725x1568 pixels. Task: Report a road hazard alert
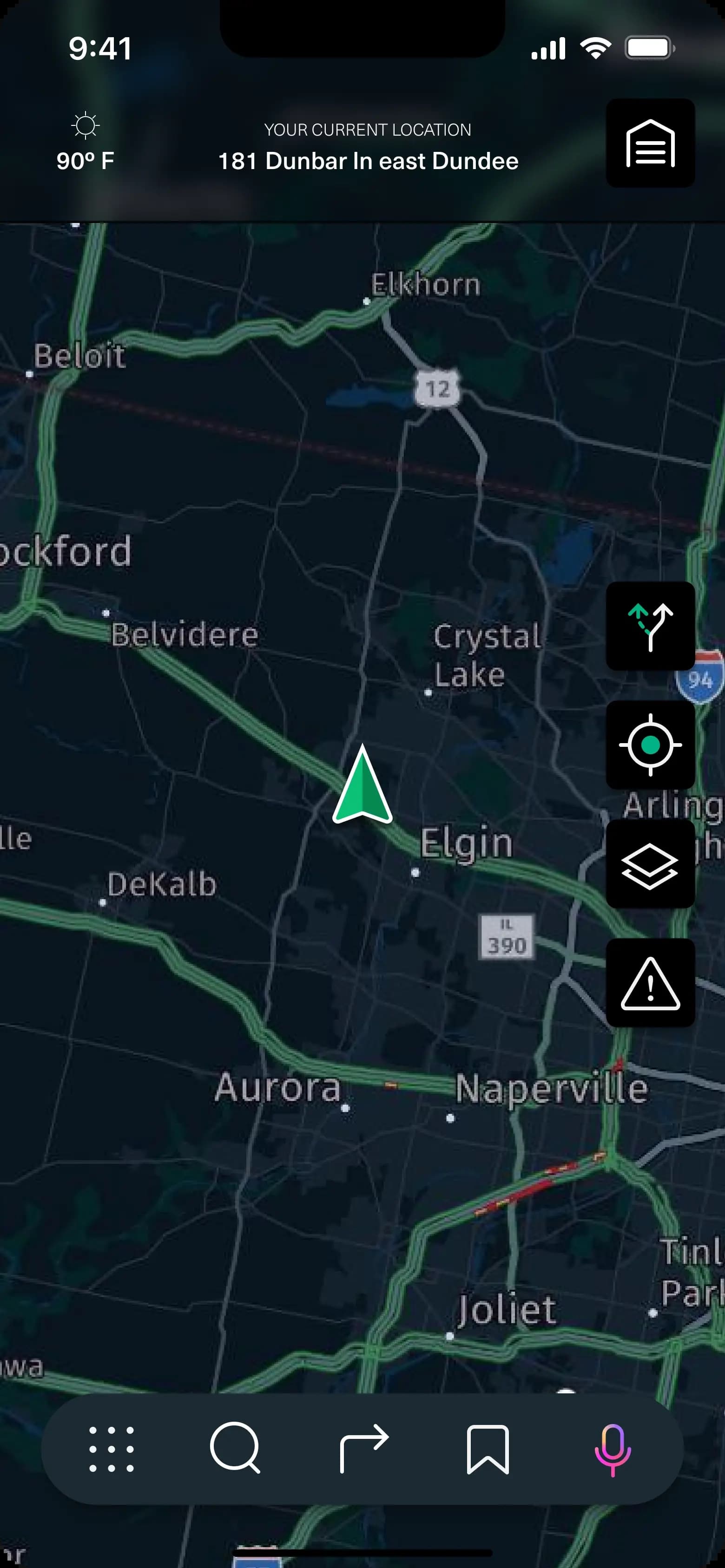click(650, 982)
